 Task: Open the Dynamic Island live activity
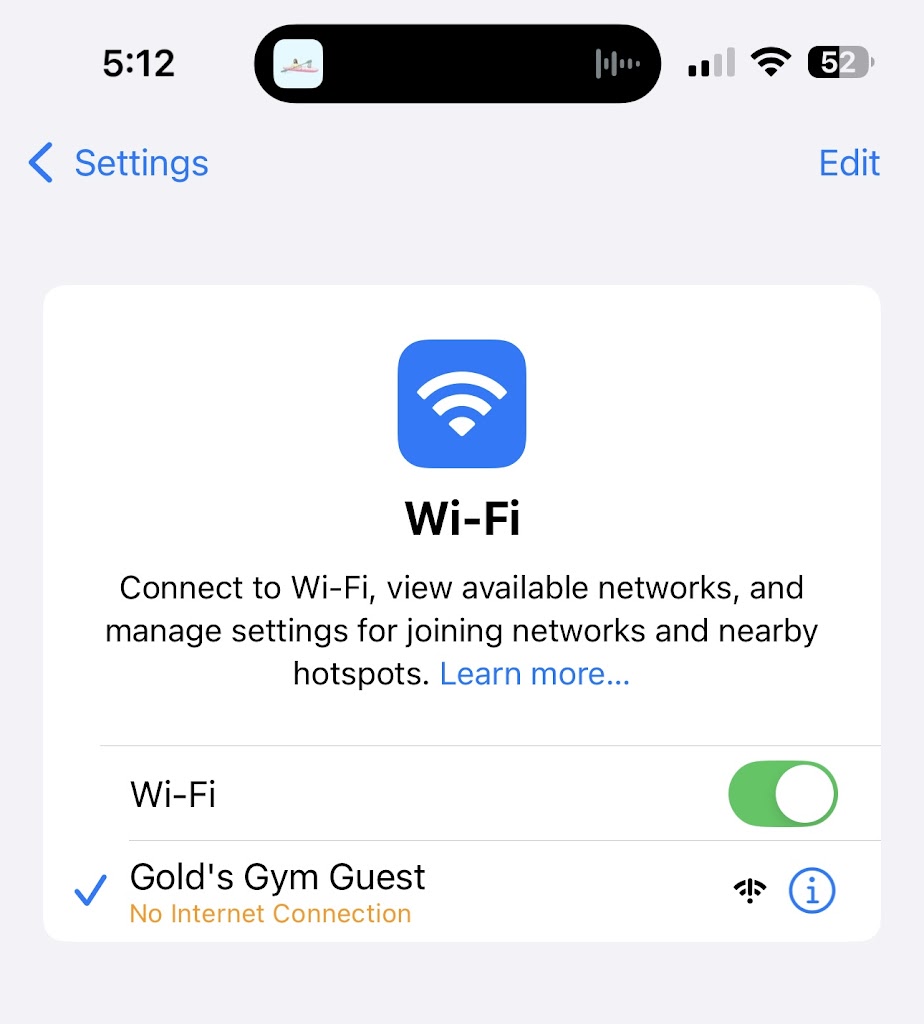(x=457, y=64)
